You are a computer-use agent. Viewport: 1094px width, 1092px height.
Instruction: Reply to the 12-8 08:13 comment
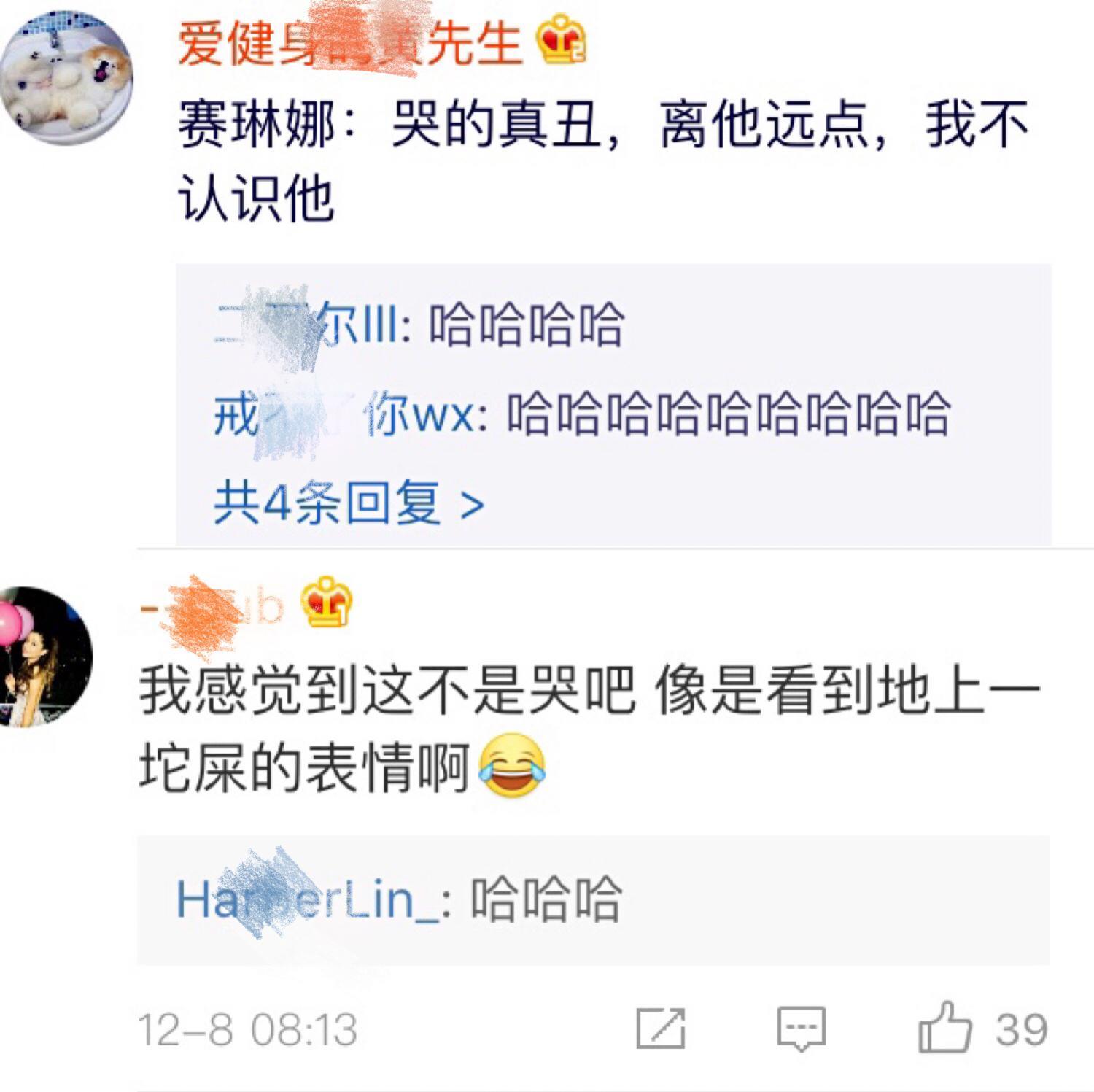(801, 1029)
